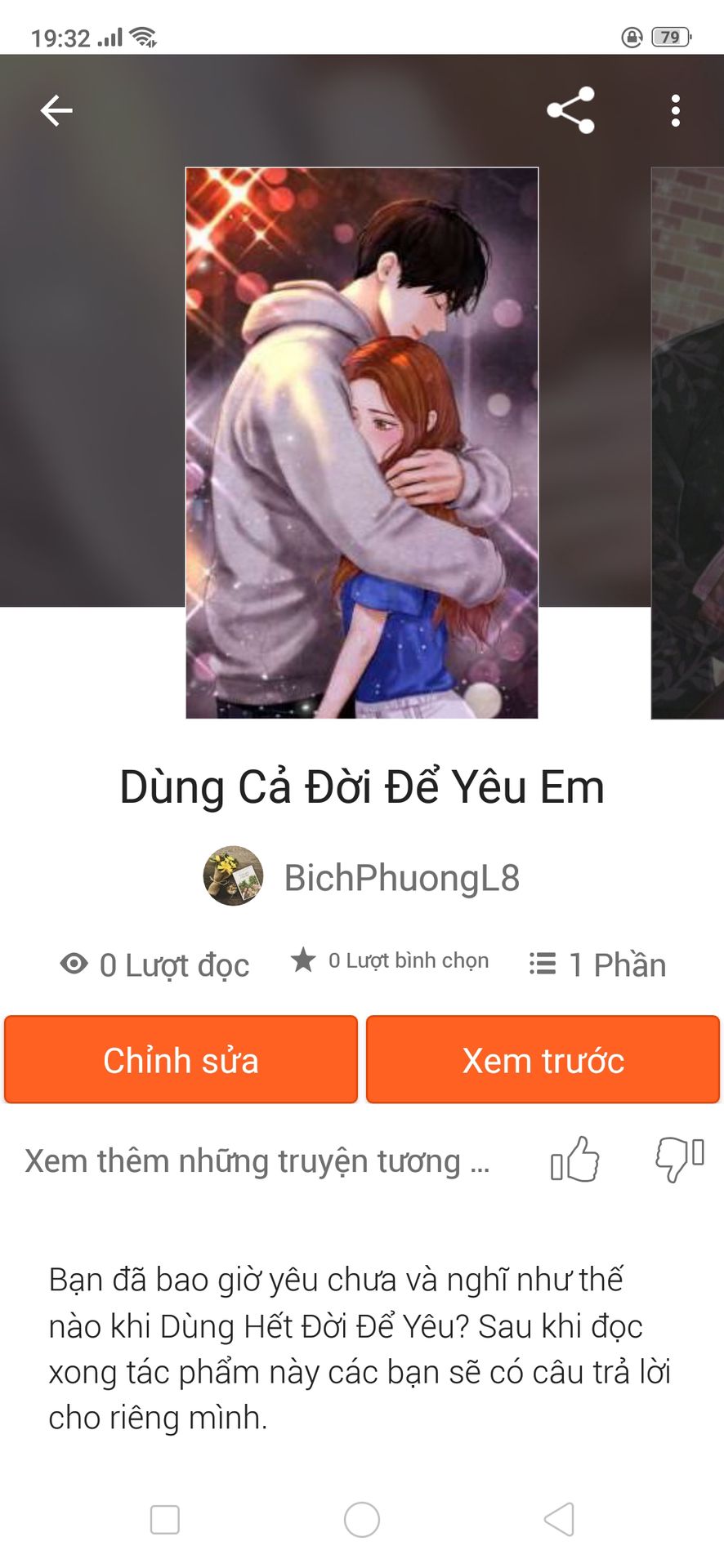Open recent apps from navigation bar
This screenshot has height=1568, width=724.
[165, 1520]
